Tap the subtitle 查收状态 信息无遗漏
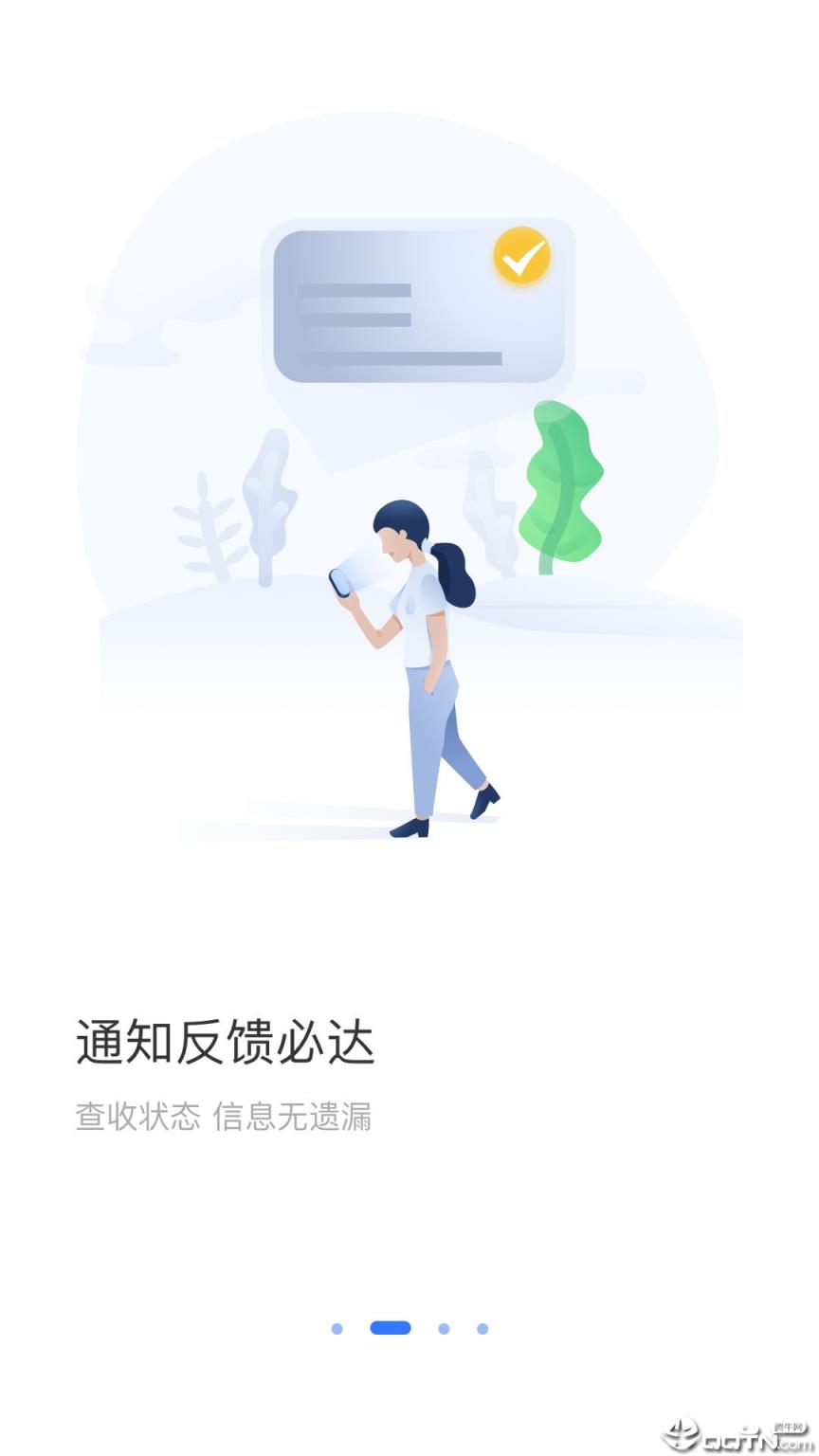 click(226, 1119)
